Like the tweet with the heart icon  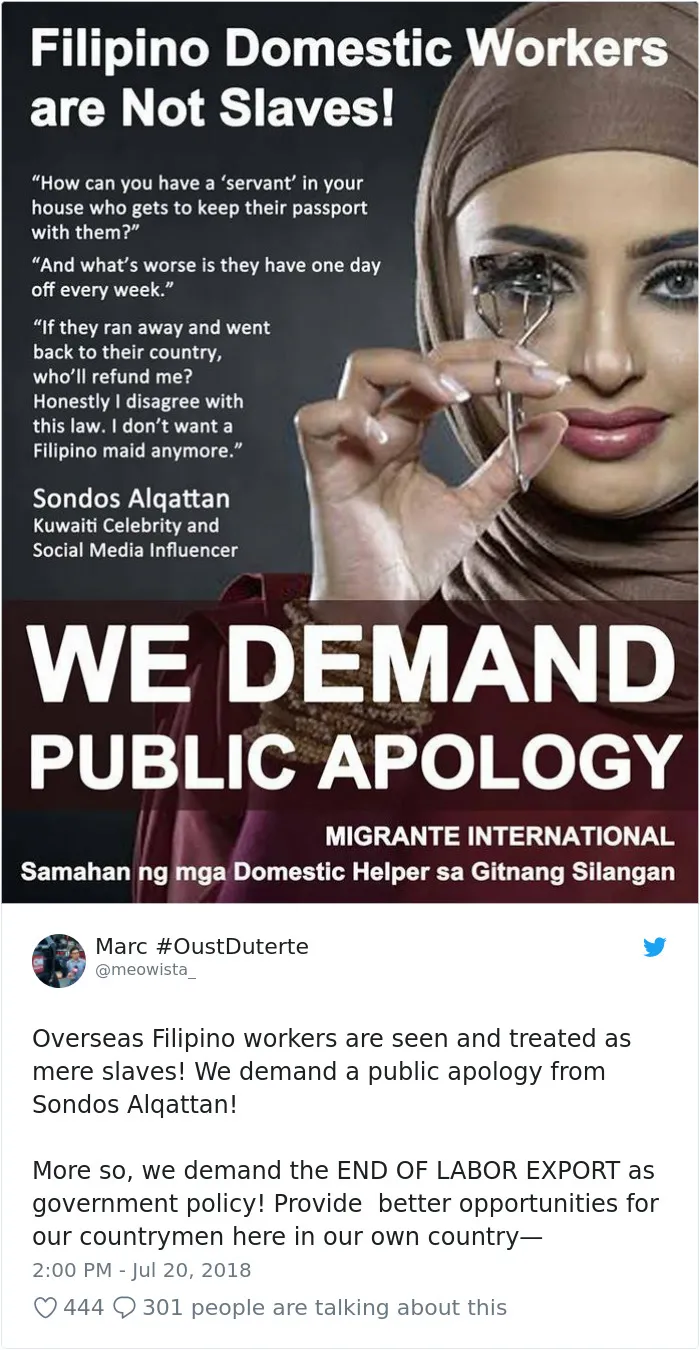tap(45, 1308)
